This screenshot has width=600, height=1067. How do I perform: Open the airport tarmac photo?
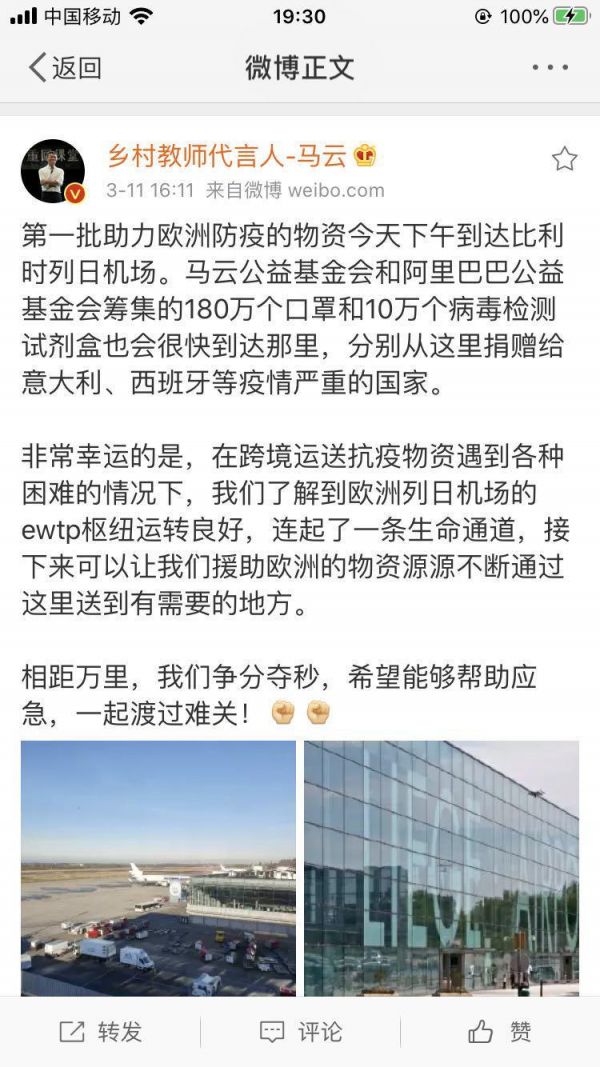158,868
